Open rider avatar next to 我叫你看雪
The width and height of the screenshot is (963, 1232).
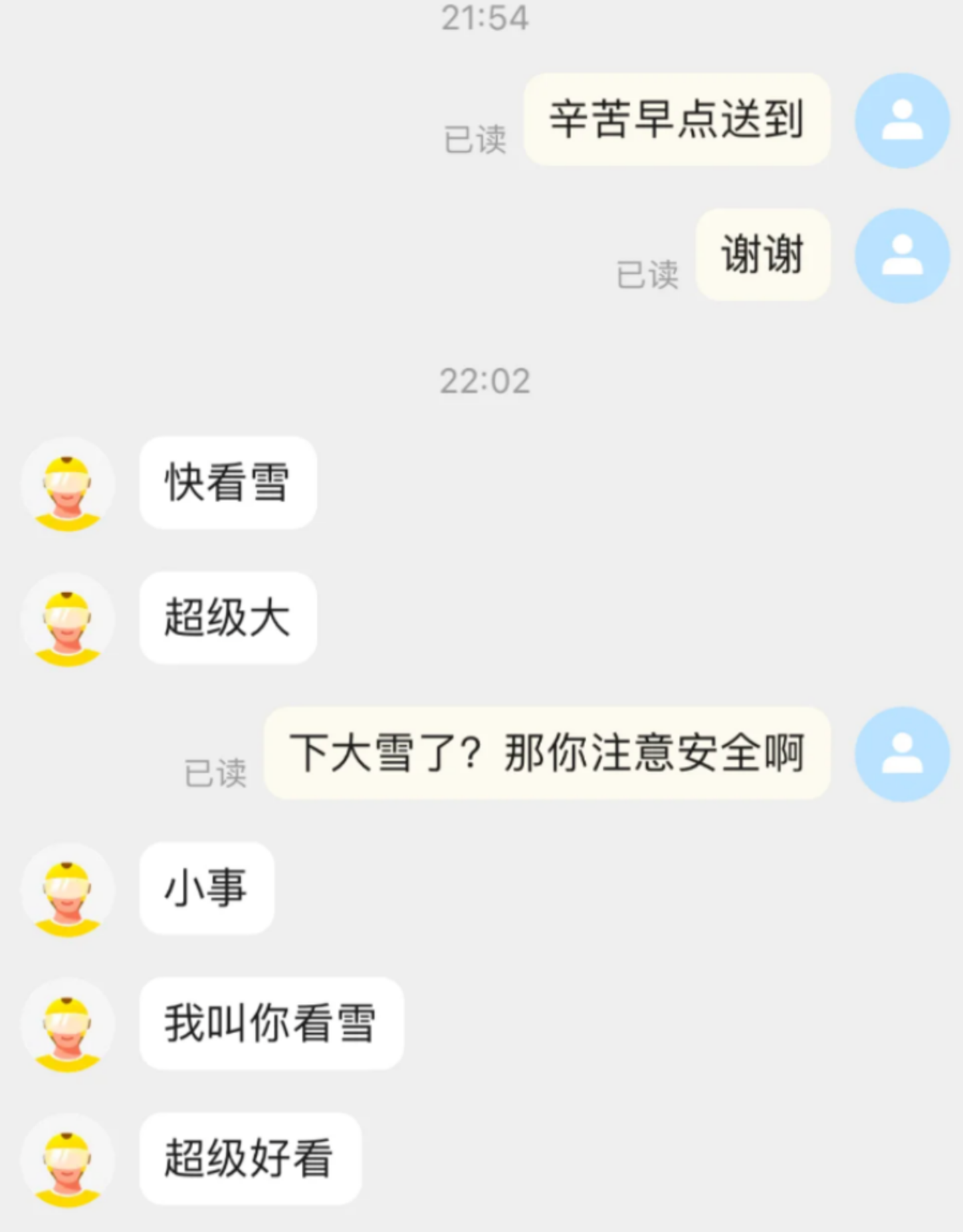[67, 1025]
